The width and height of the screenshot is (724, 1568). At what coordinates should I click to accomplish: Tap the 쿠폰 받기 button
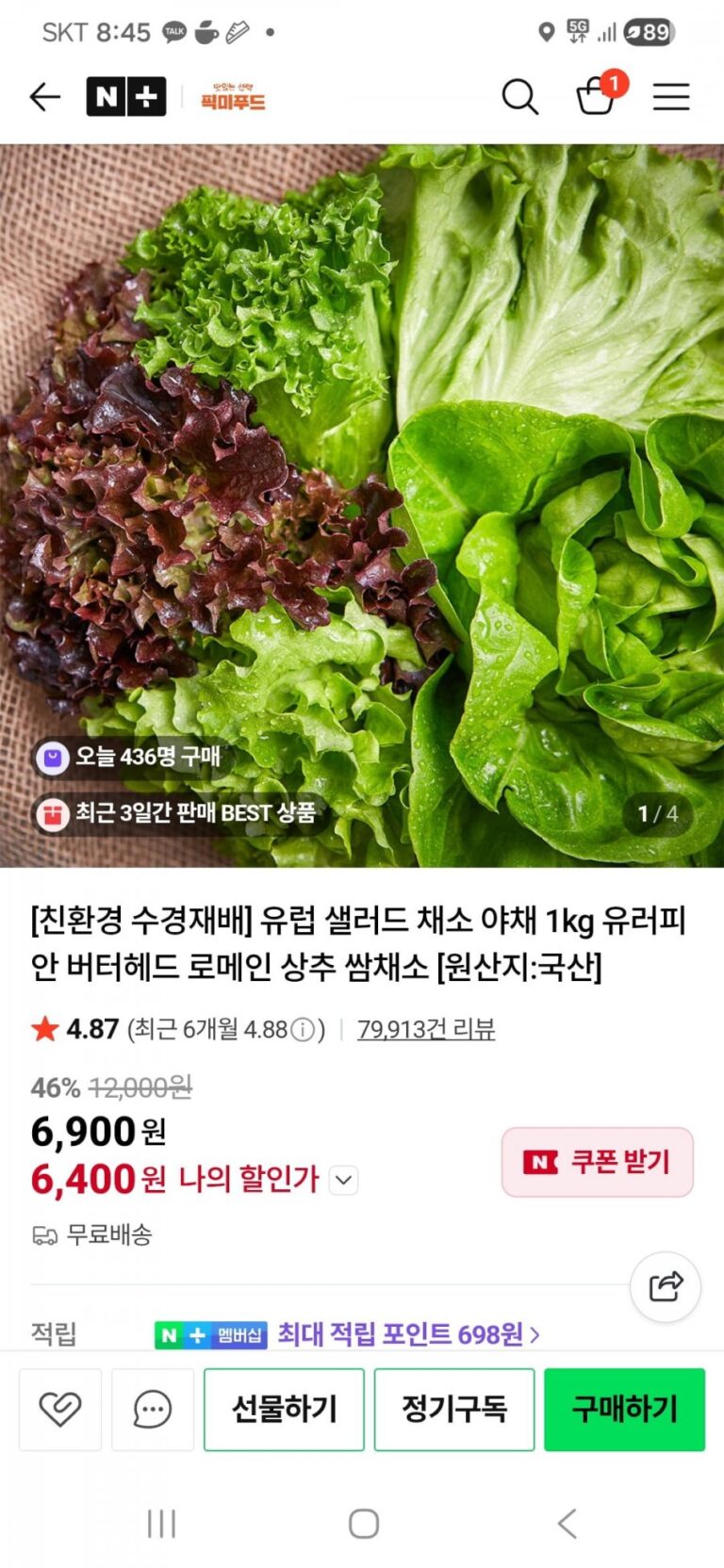(597, 1162)
